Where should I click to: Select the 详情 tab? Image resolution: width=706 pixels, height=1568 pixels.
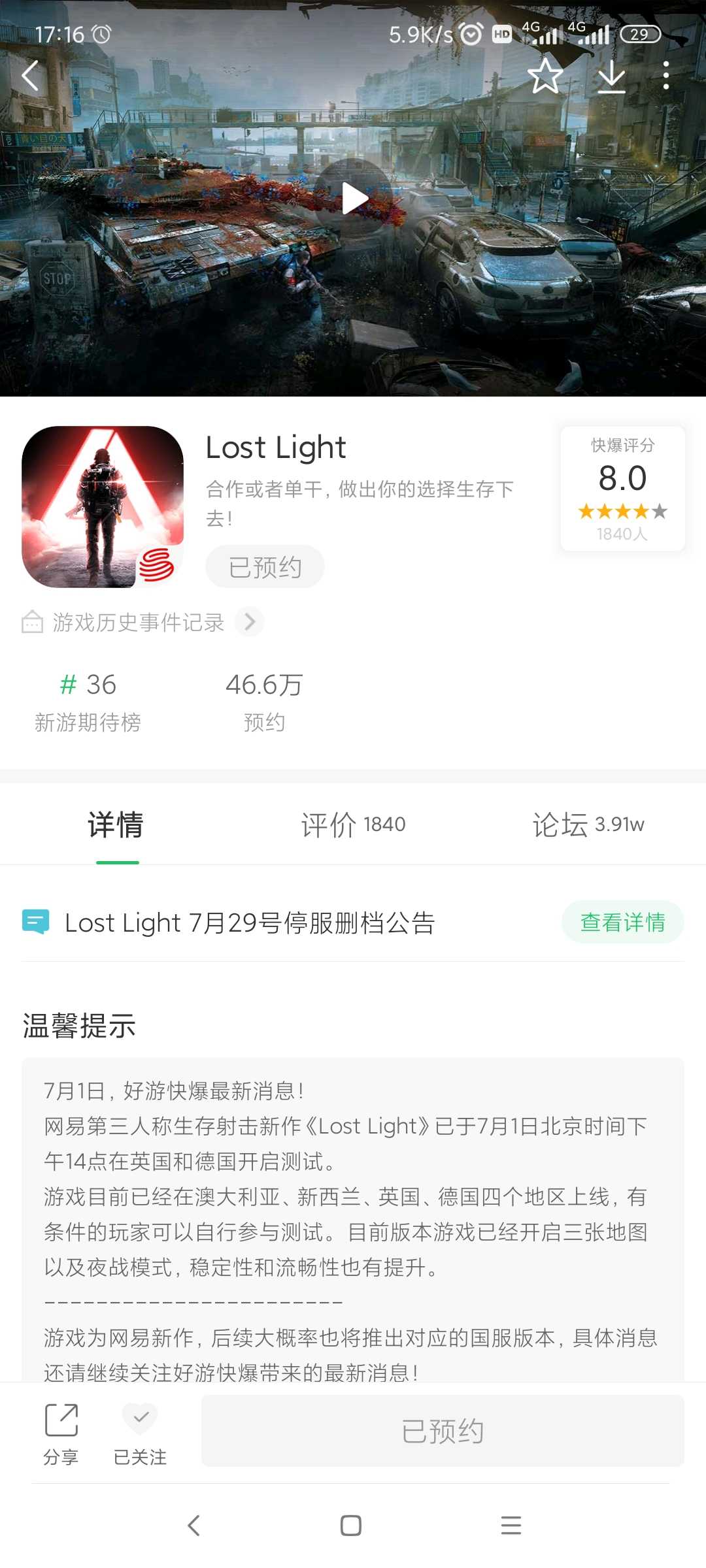click(116, 825)
